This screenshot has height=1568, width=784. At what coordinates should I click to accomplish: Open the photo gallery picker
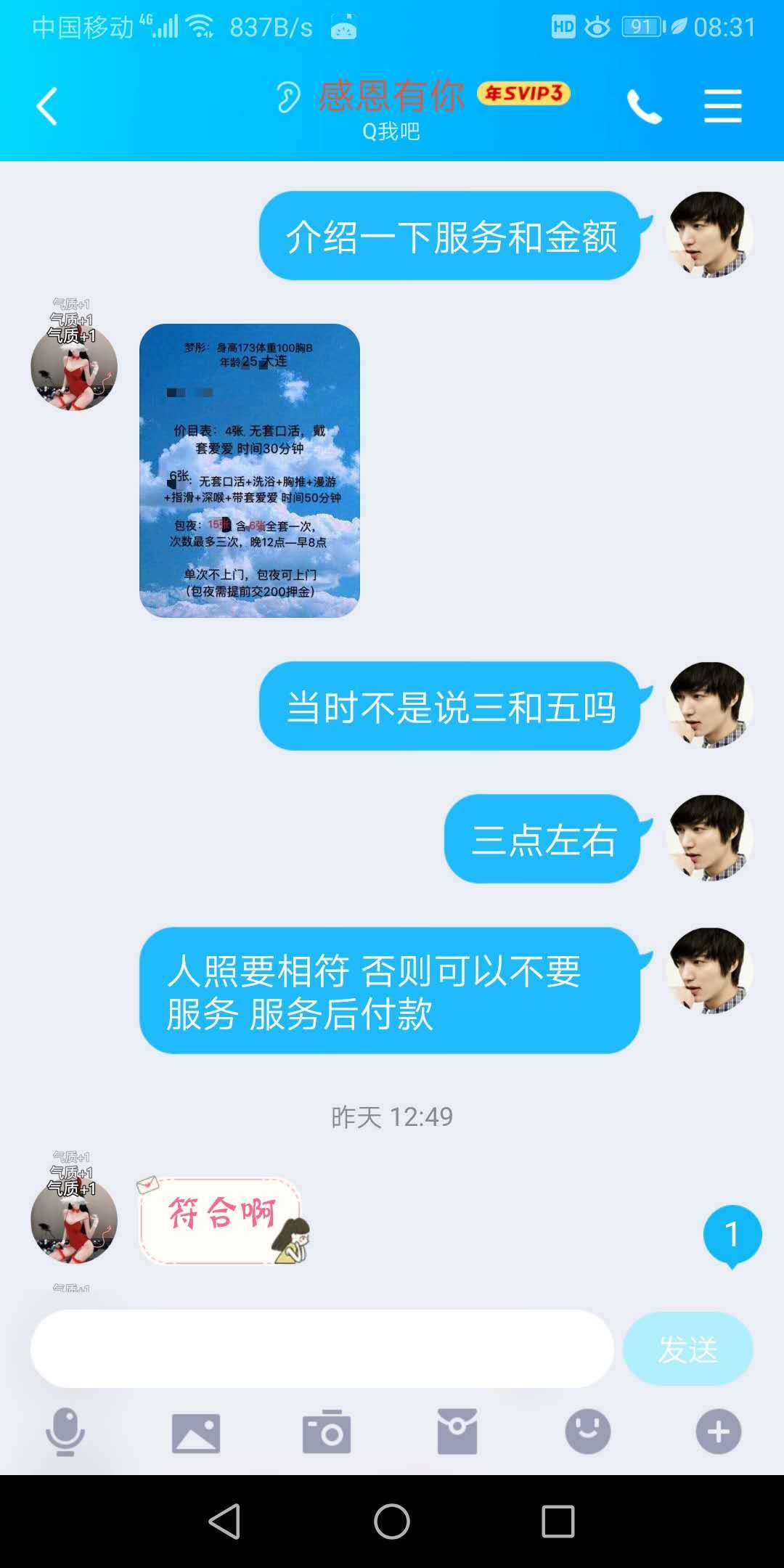coord(196,1432)
